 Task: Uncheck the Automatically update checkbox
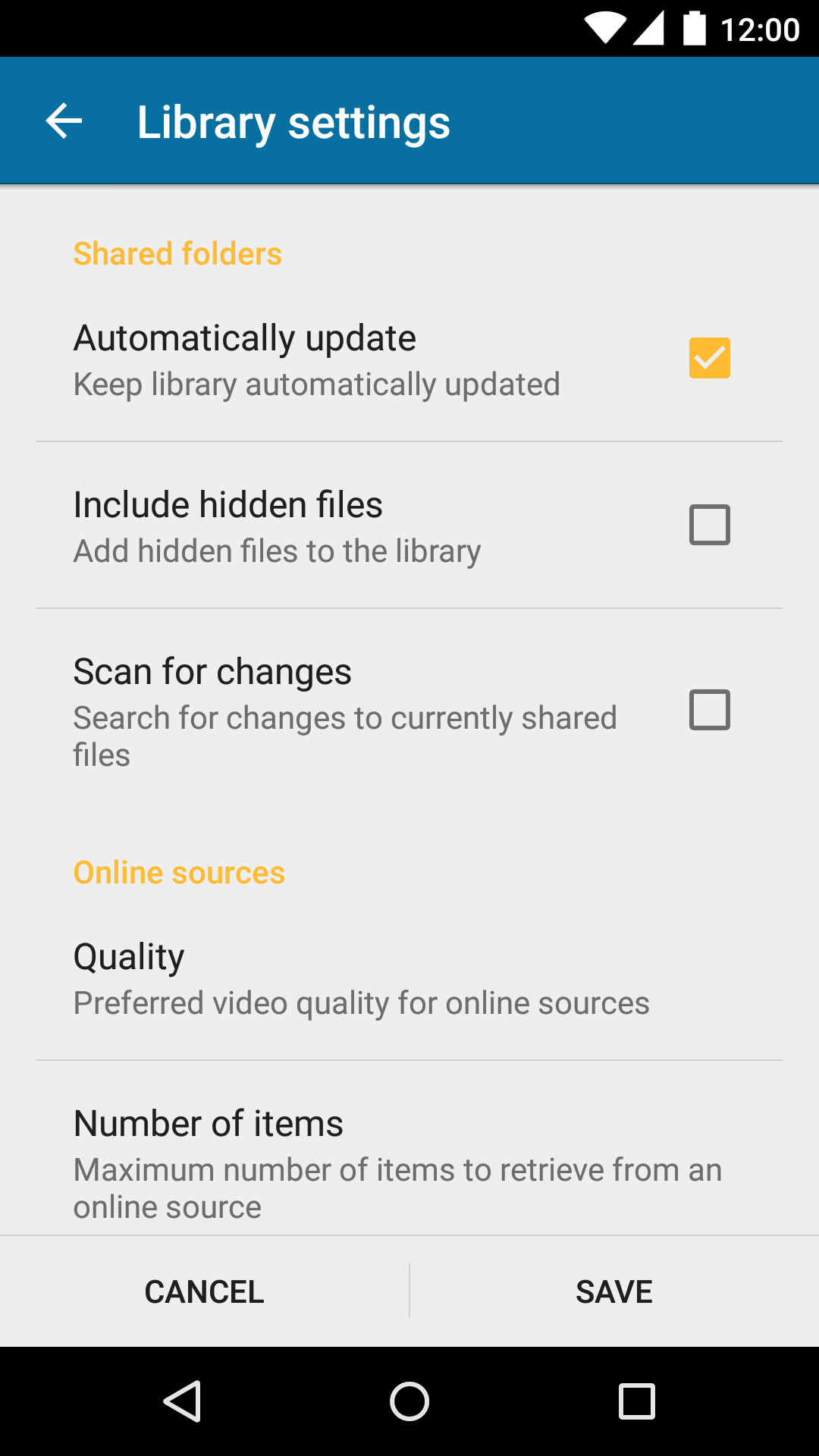coord(709,358)
